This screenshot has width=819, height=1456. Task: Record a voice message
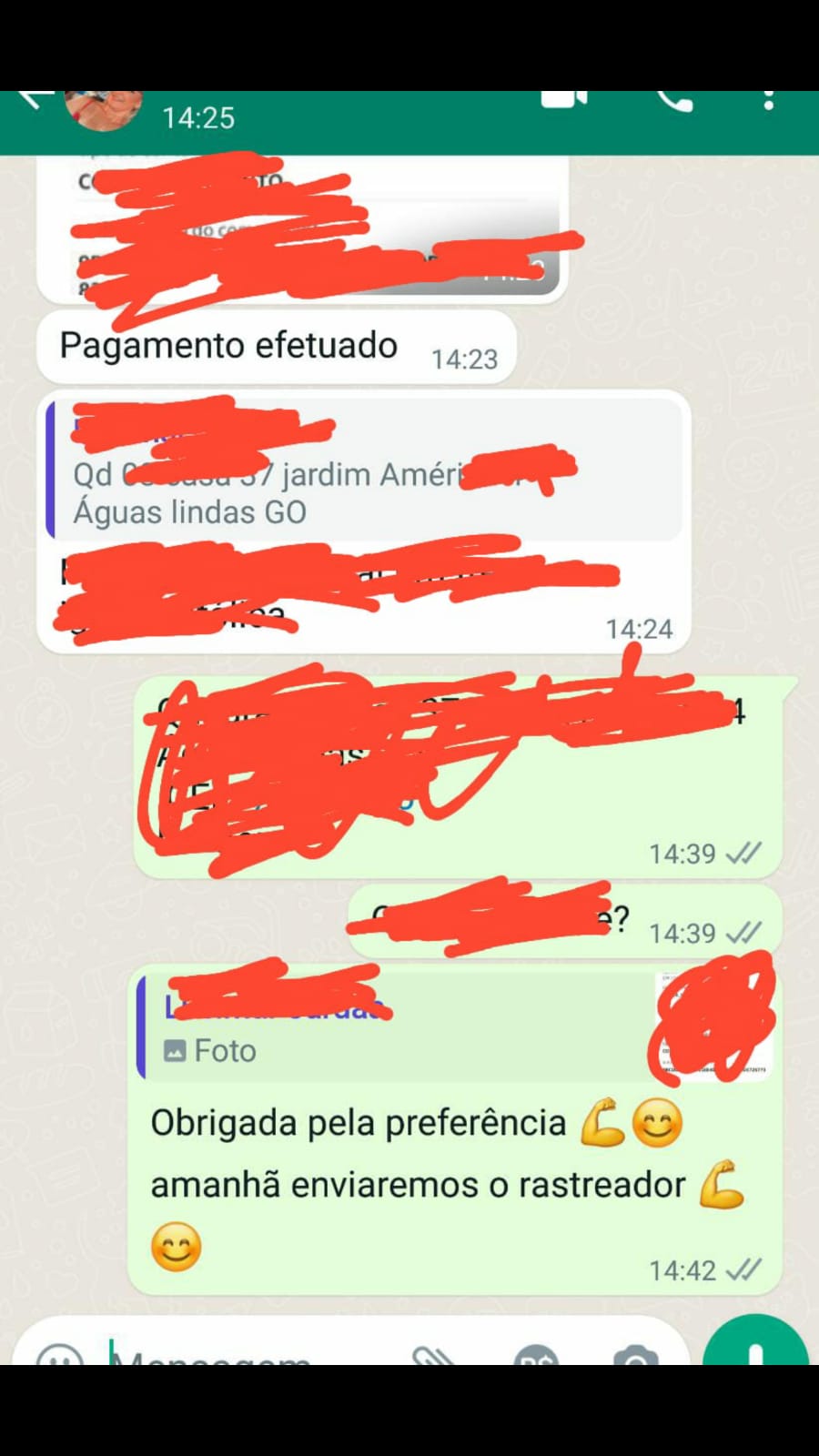click(755, 1351)
